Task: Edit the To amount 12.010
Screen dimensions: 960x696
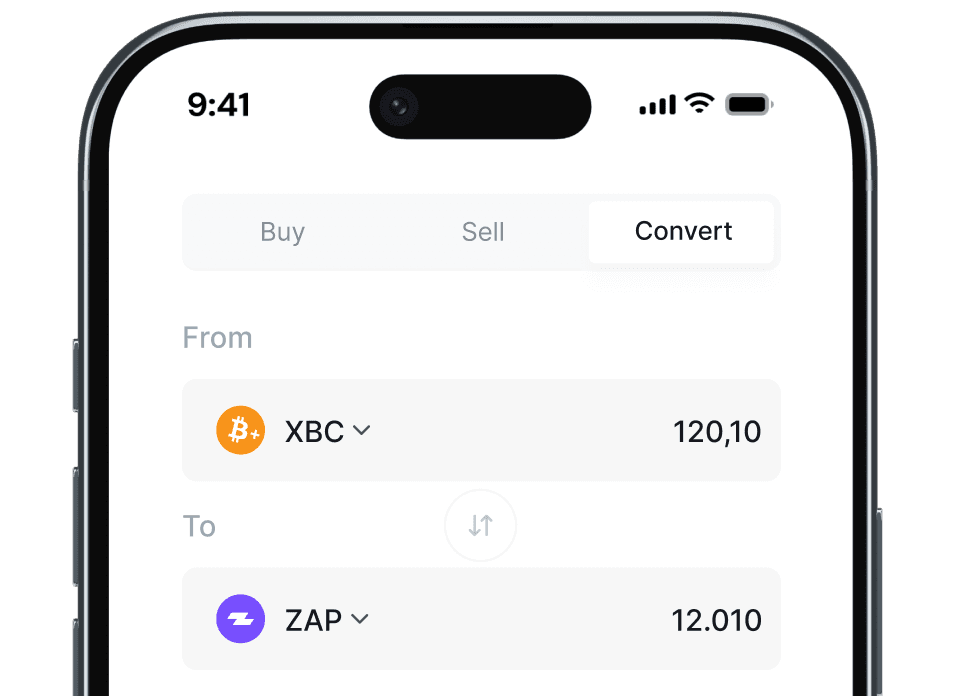Action: tap(716, 620)
